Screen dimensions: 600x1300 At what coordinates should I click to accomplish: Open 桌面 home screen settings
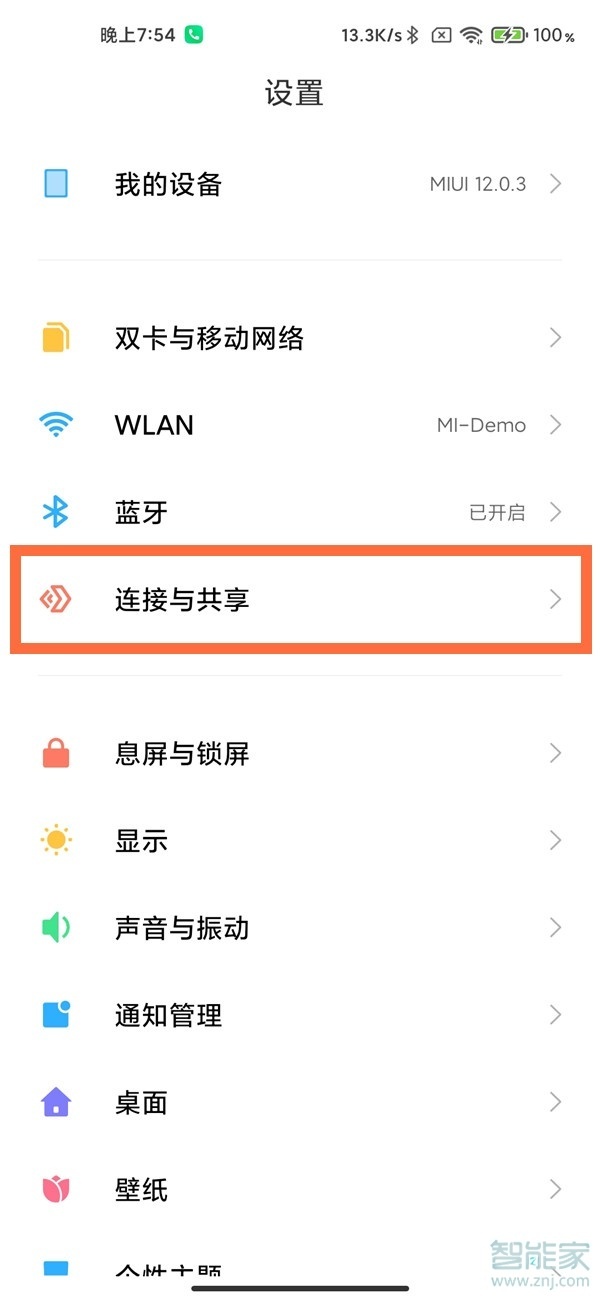pos(300,1102)
